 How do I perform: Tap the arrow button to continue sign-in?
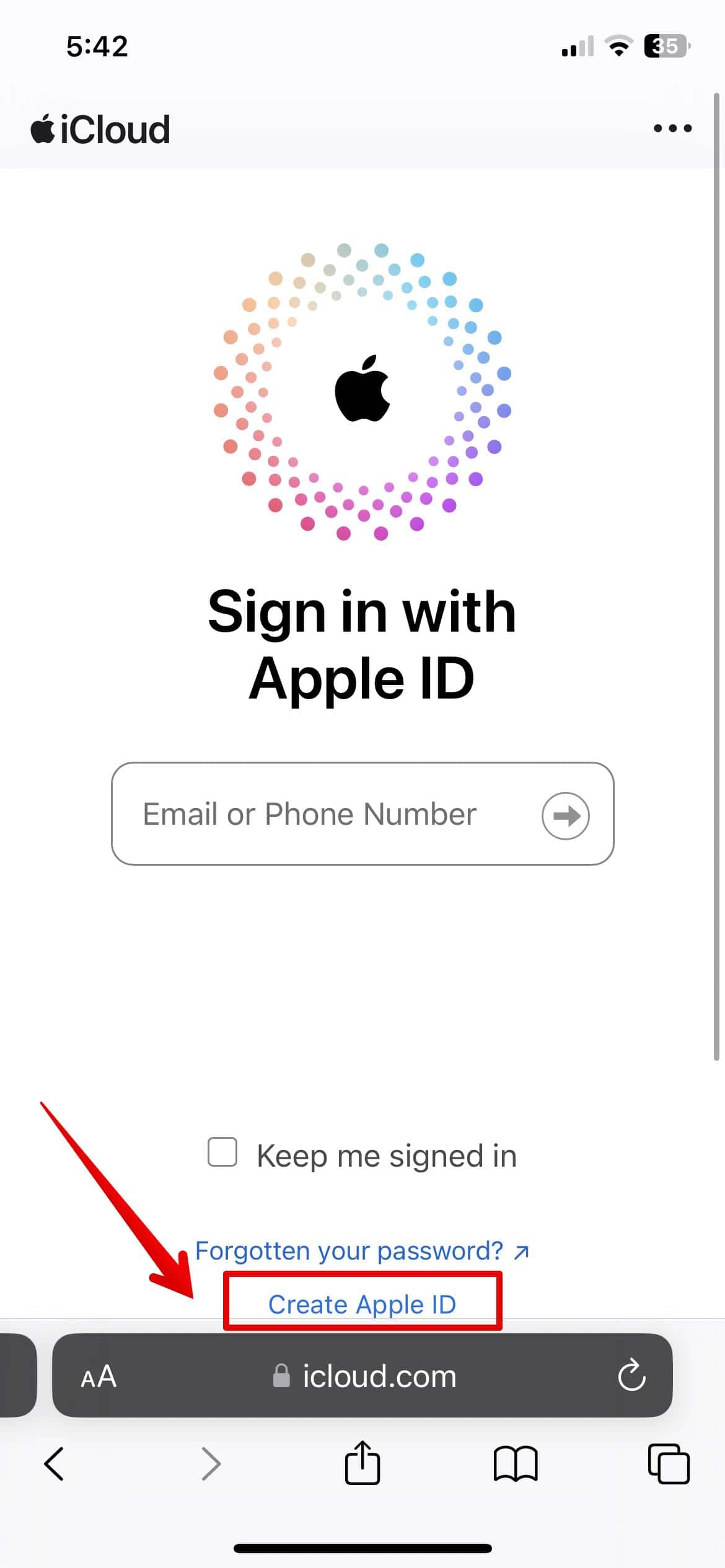tap(565, 816)
